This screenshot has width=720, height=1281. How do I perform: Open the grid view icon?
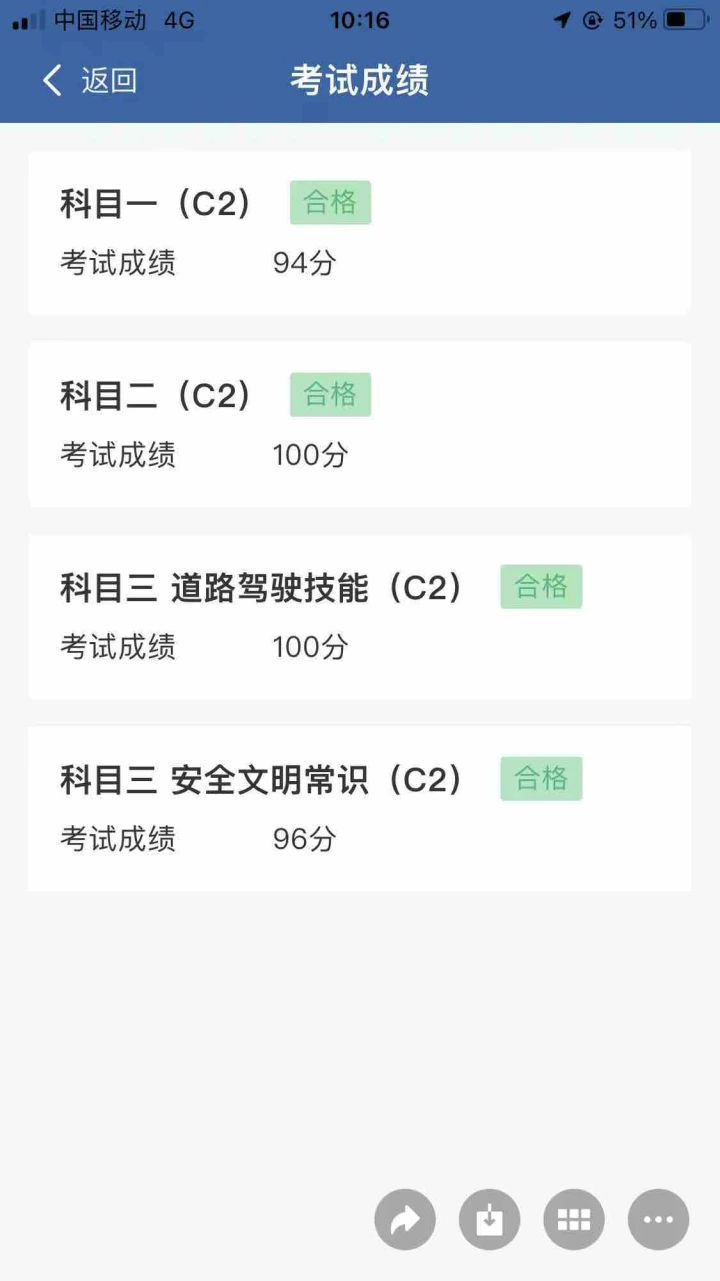(574, 1219)
